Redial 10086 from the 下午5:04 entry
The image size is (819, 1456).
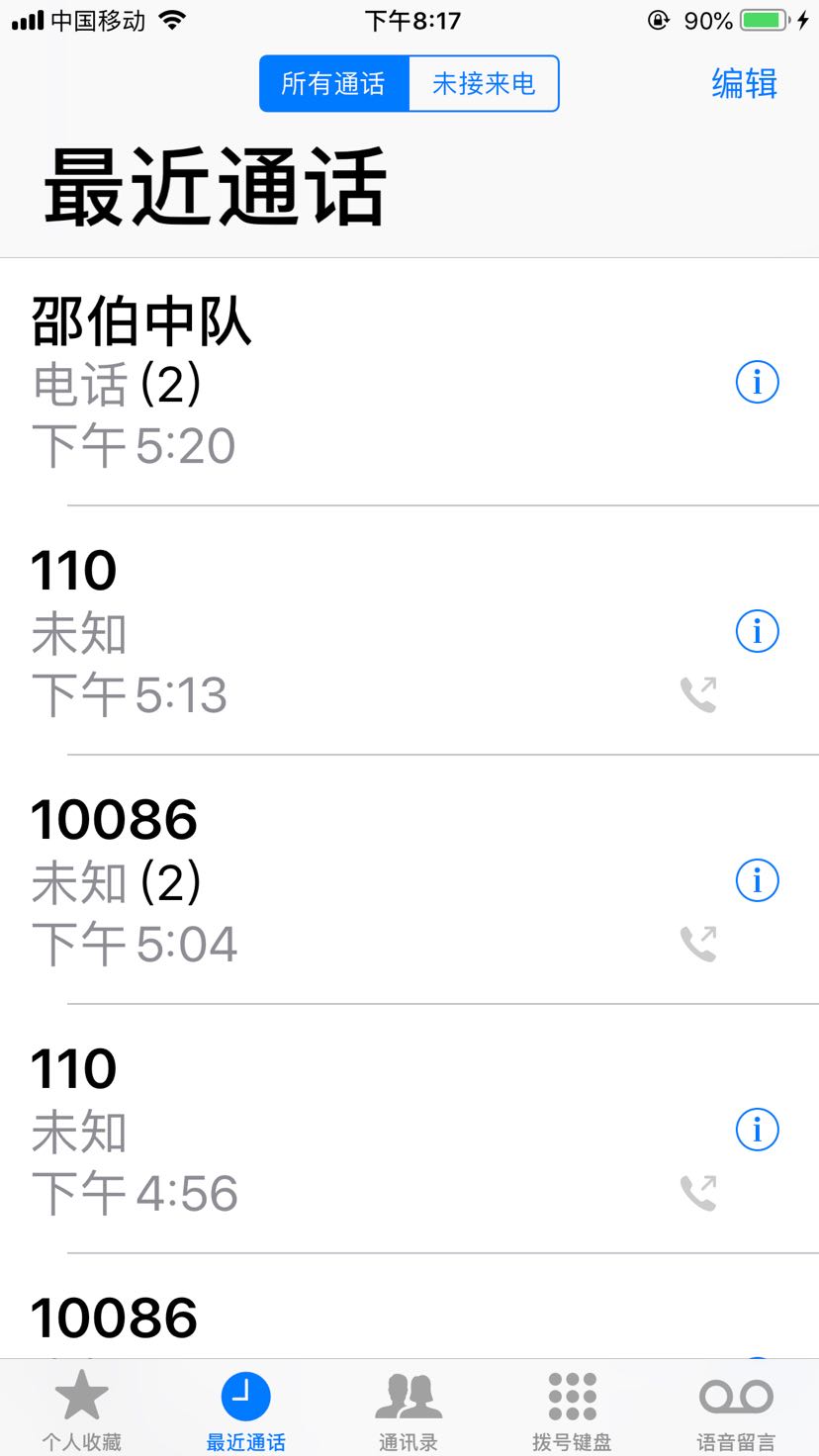297,881
